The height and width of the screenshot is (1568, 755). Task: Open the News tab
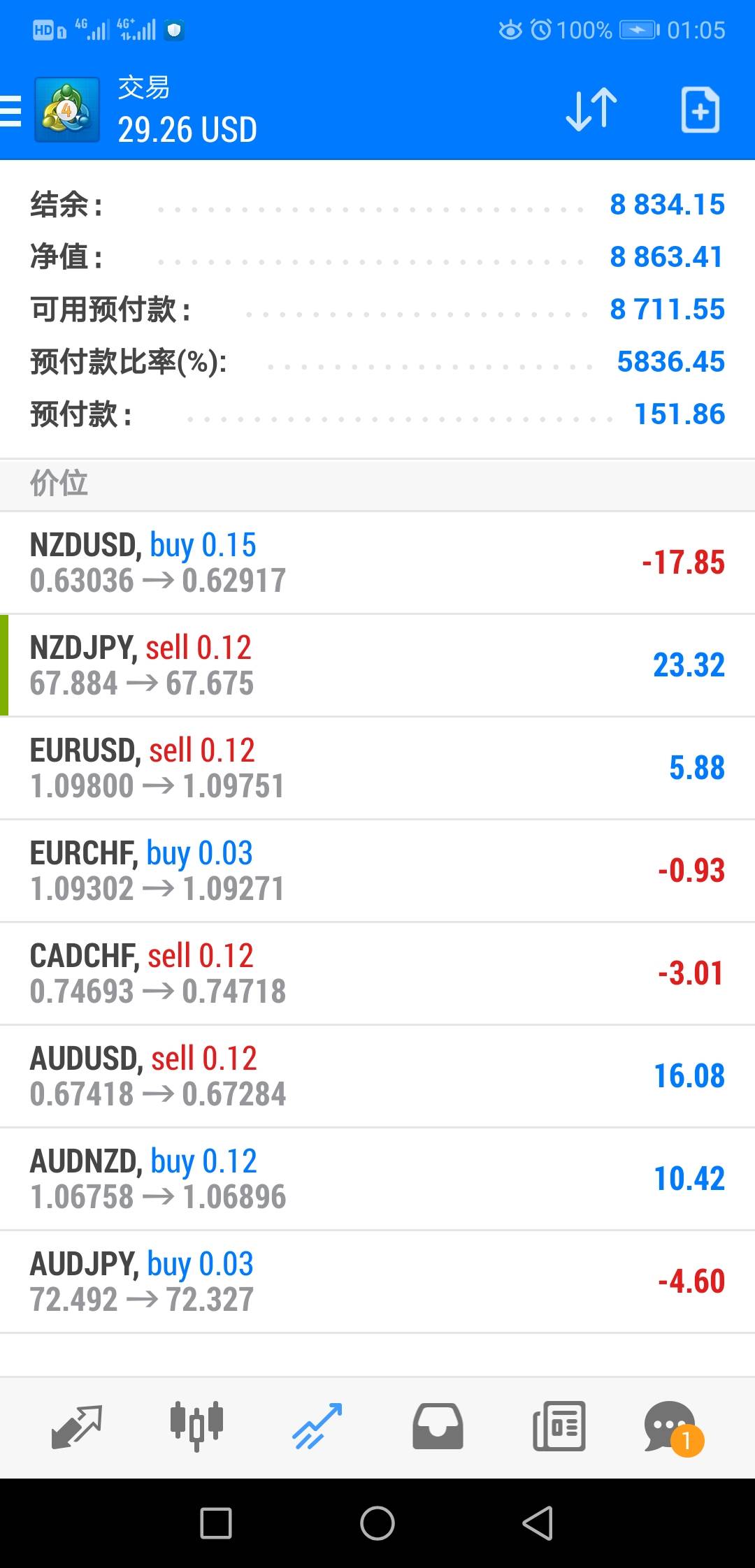559,1427
